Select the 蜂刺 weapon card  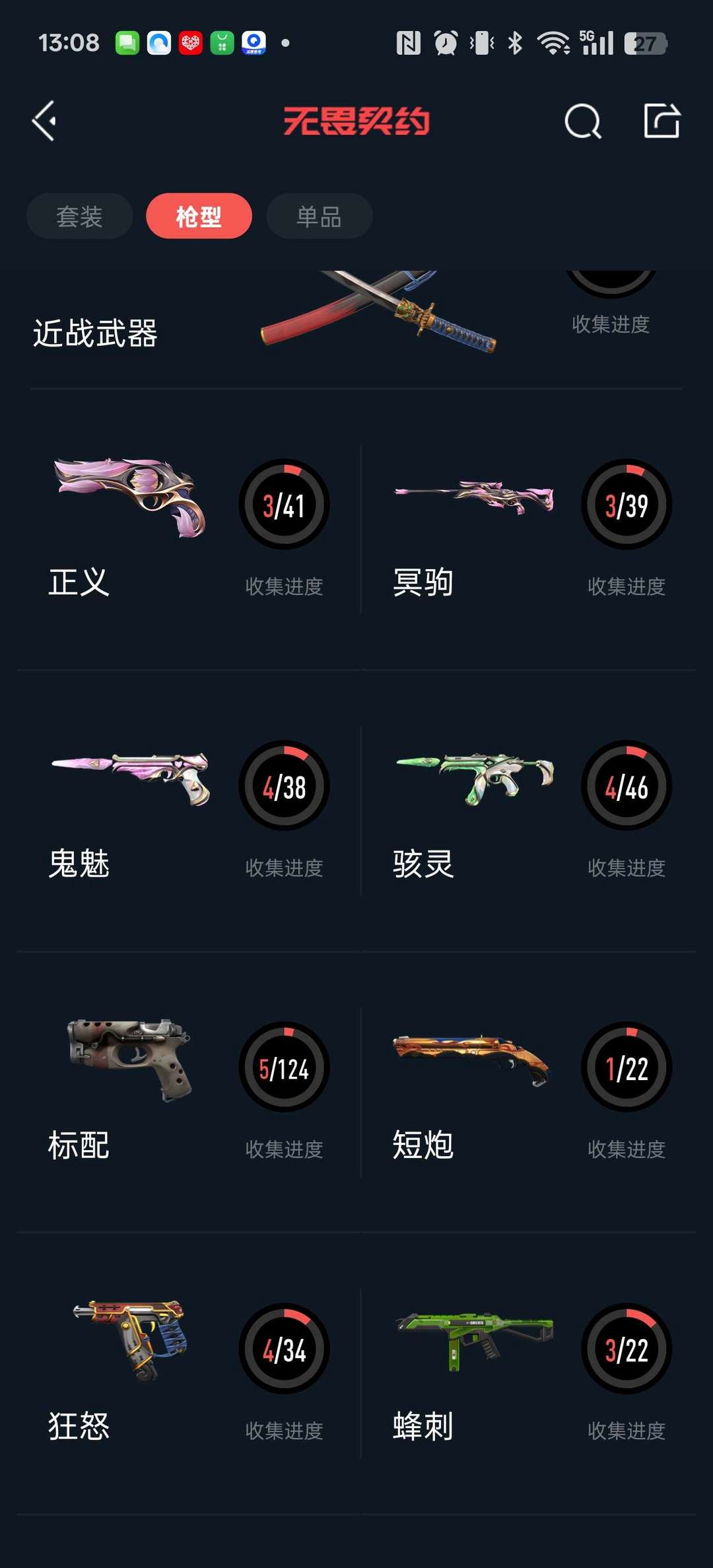tap(529, 1374)
